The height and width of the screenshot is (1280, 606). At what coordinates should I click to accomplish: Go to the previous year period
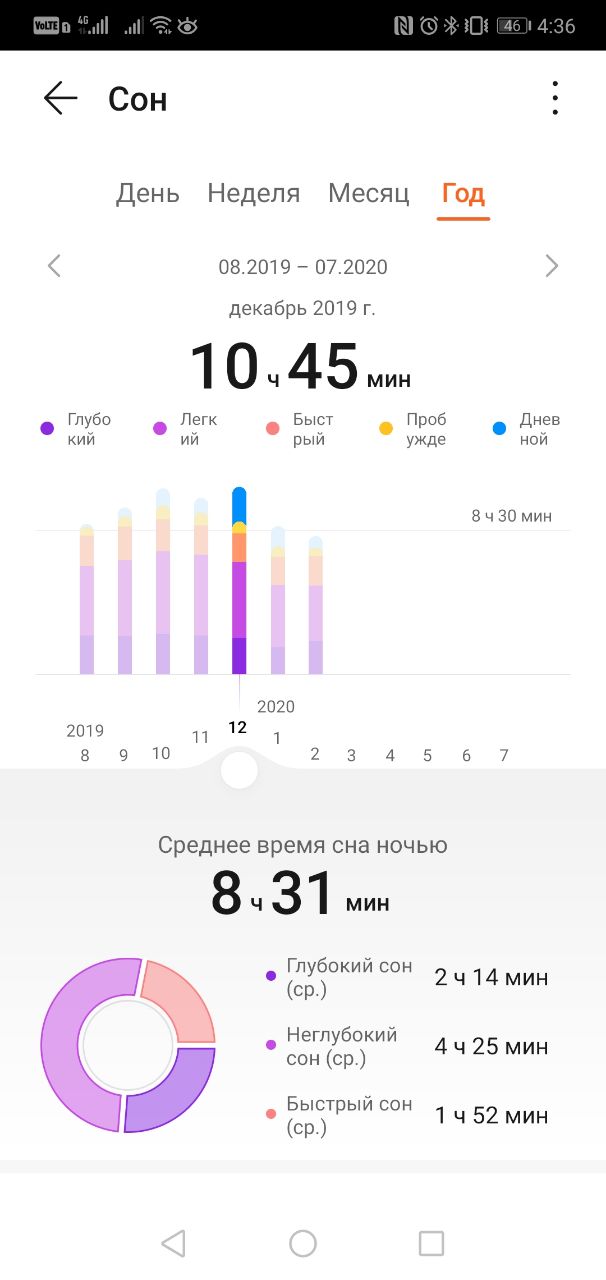55,266
